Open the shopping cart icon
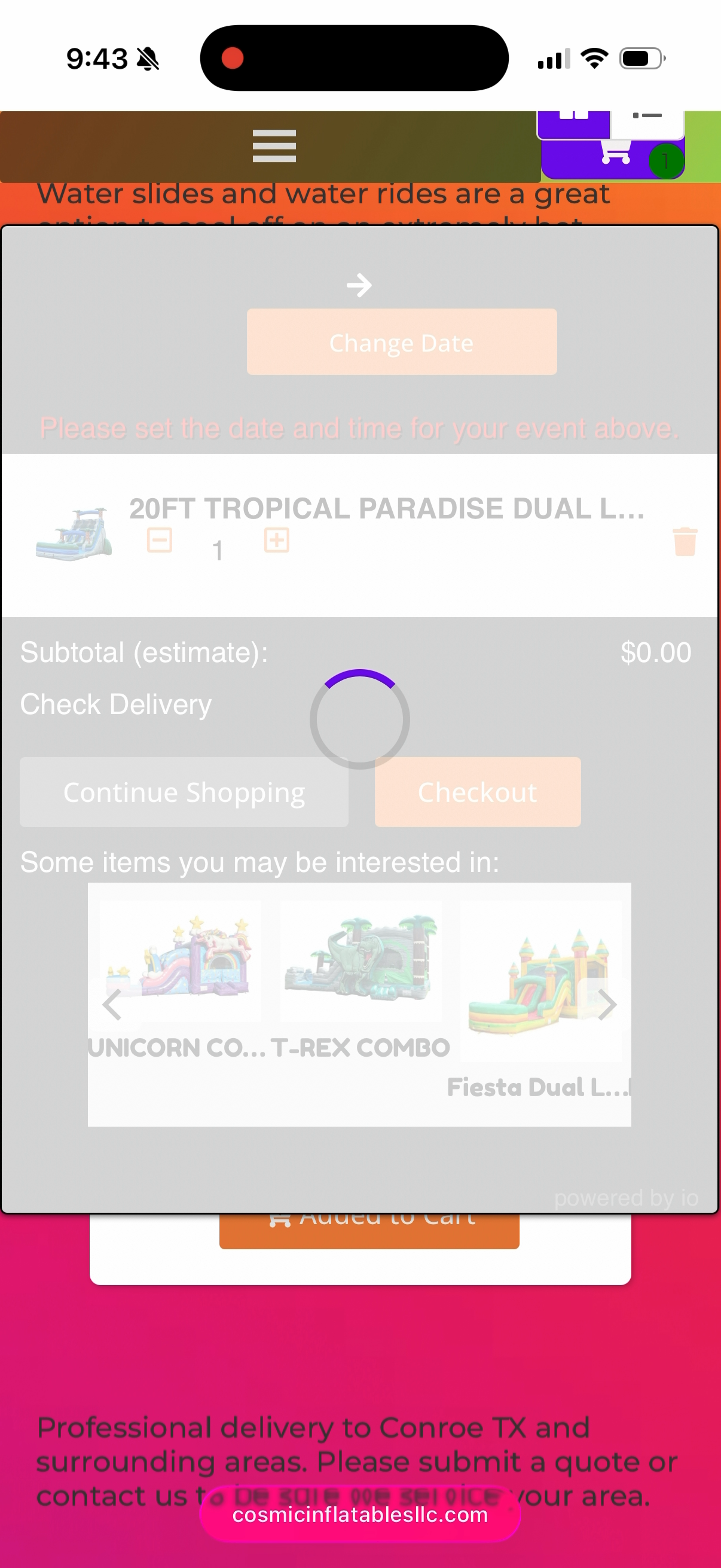 click(615, 152)
